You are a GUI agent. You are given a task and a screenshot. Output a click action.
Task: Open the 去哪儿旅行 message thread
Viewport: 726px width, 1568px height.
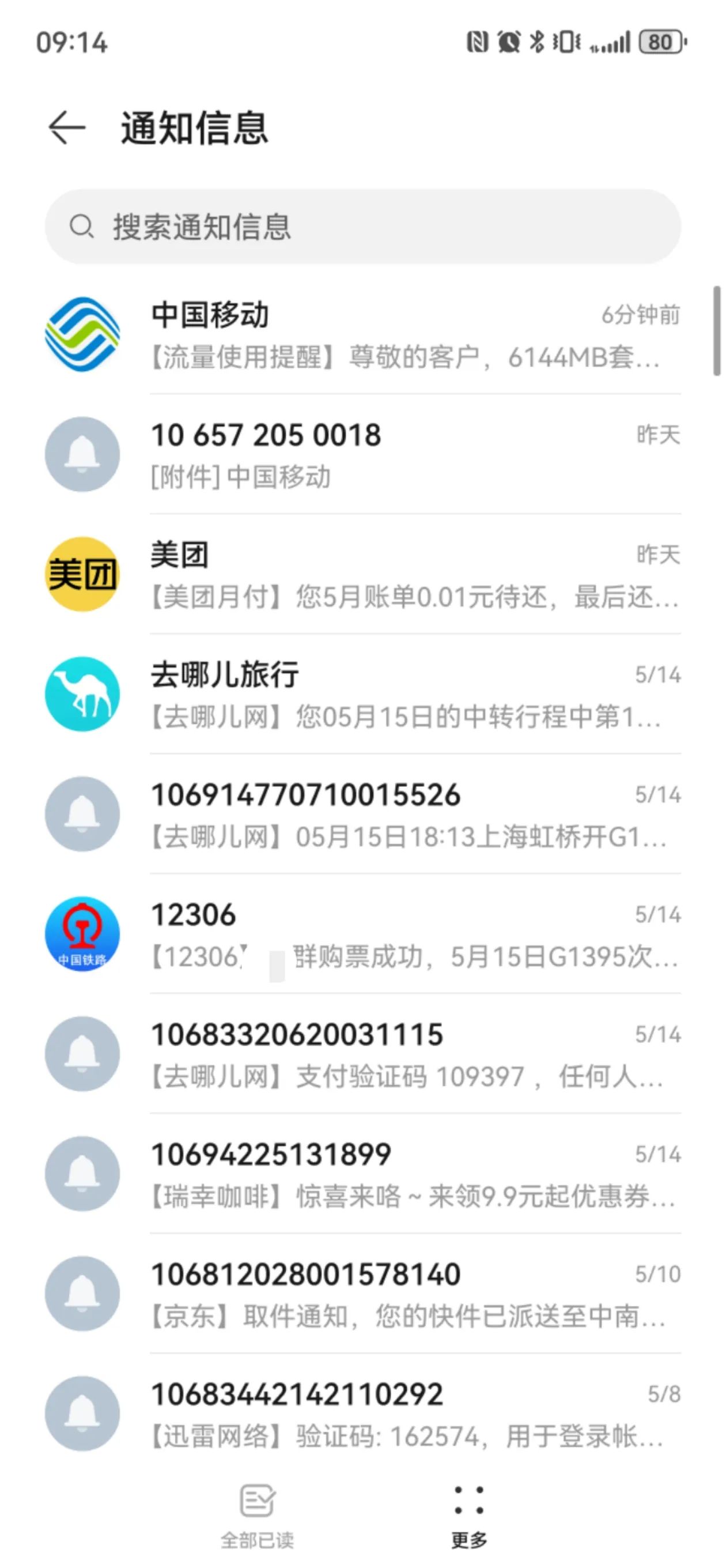click(414, 695)
